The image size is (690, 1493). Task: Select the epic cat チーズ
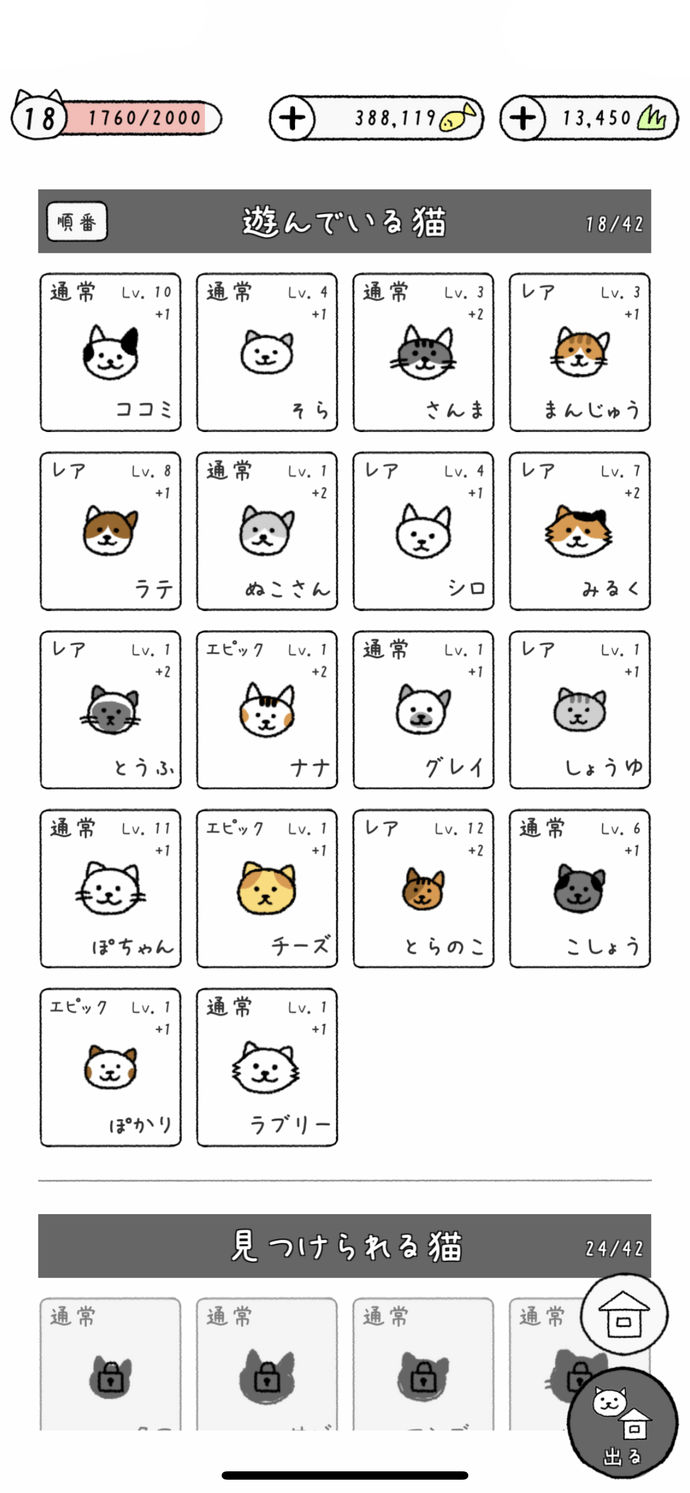pyautogui.click(x=267, y=888)
